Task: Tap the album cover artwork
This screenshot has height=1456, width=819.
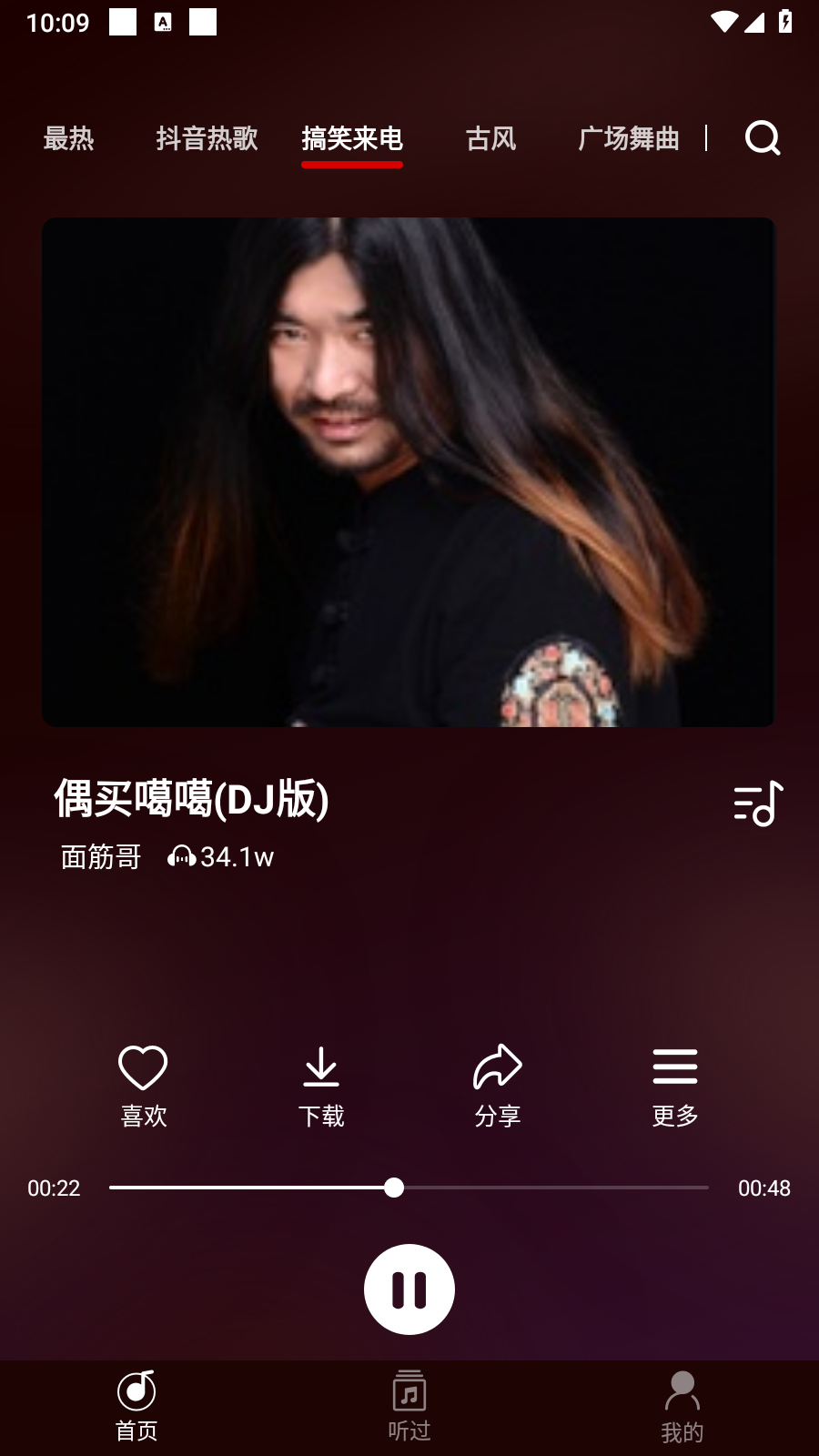Action: pos(409,471)
